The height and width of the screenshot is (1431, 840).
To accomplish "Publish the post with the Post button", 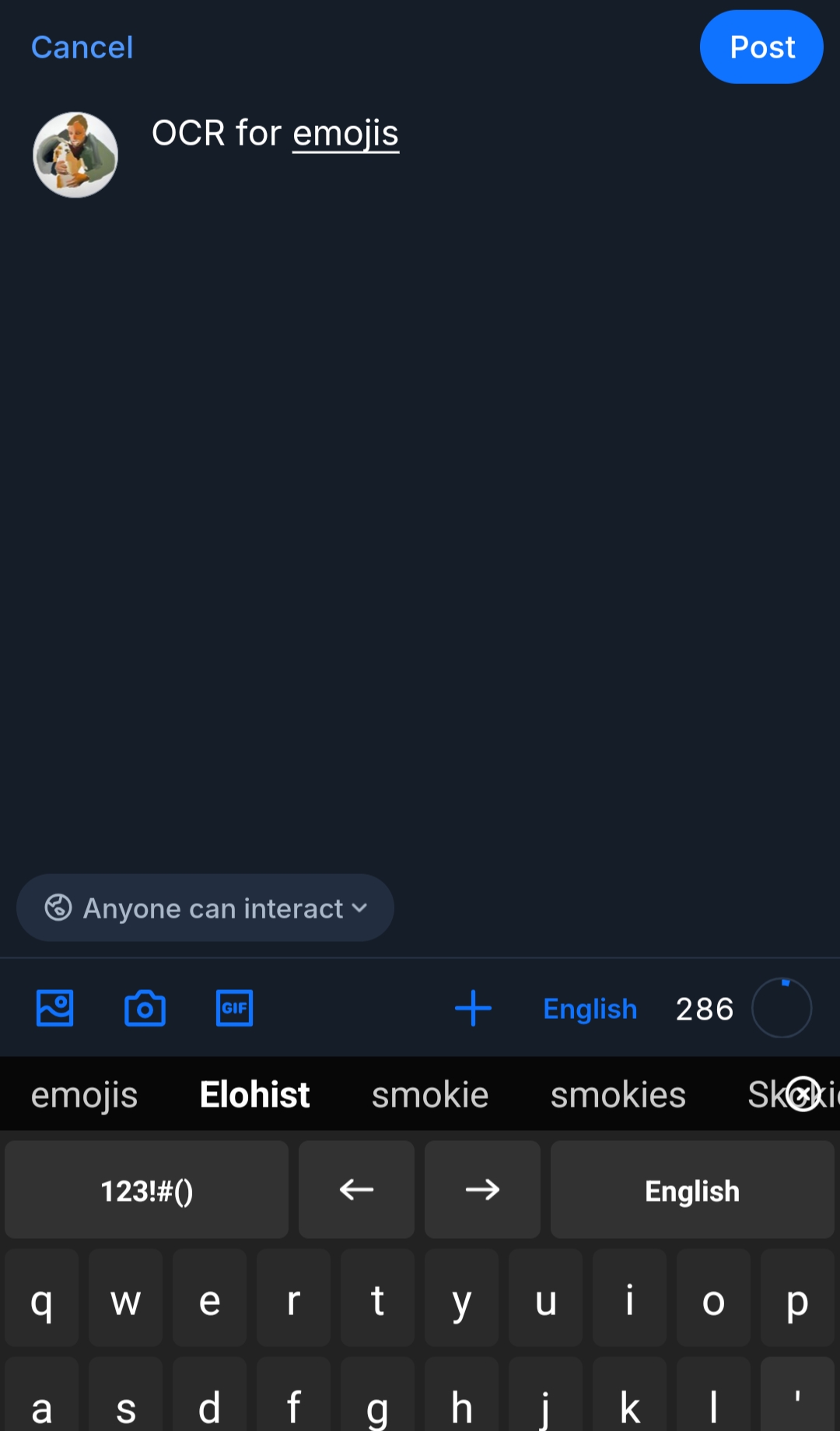I will 761,47.
